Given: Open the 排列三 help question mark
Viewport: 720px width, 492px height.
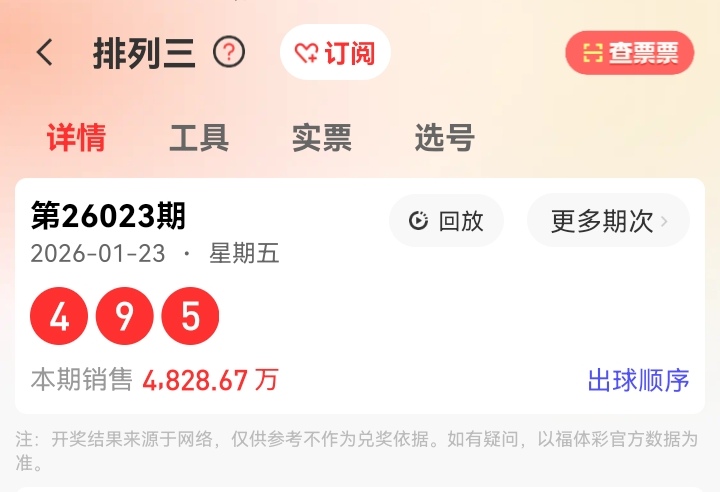Looking at the screenshot, I should [229, 52].
